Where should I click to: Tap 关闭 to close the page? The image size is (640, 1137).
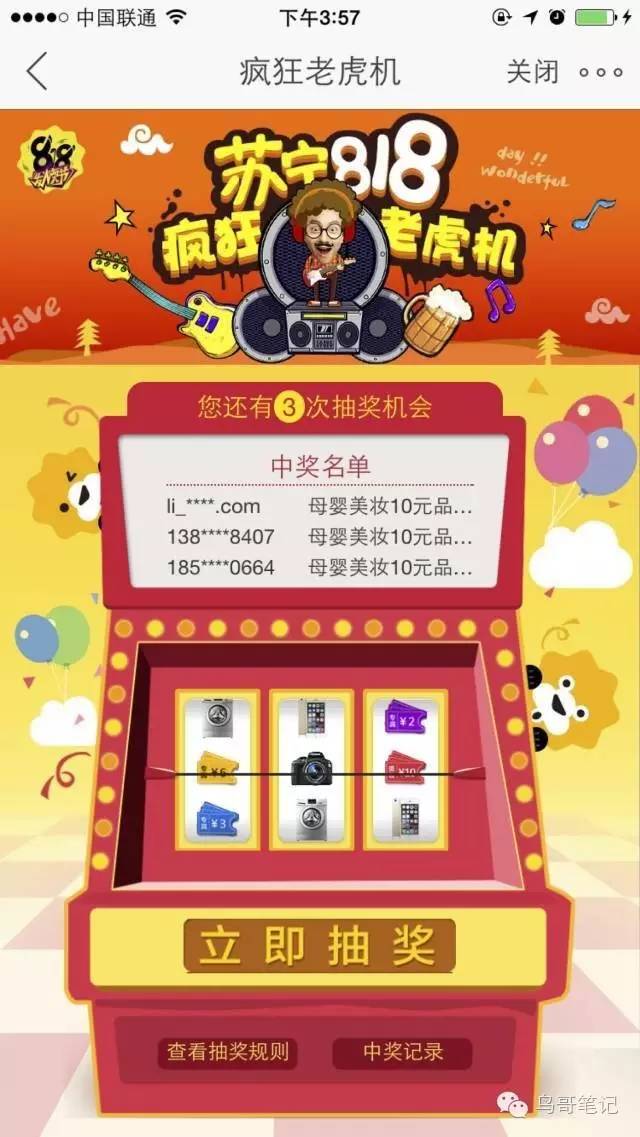point(532,72)
